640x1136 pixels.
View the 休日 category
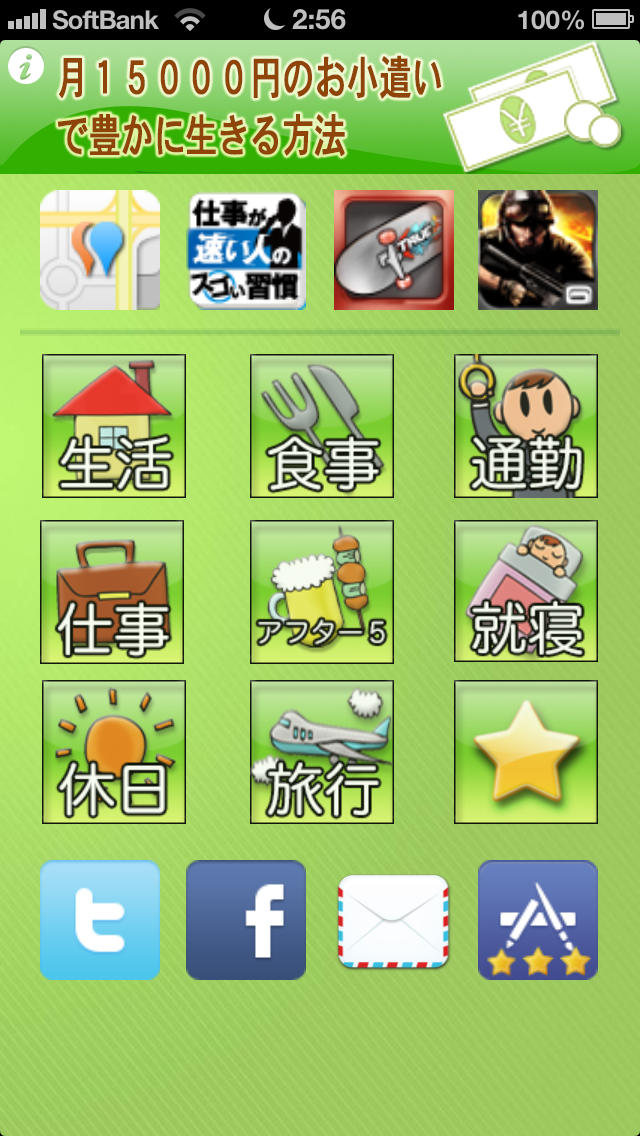pyautogui.click(x=114, y=752)
